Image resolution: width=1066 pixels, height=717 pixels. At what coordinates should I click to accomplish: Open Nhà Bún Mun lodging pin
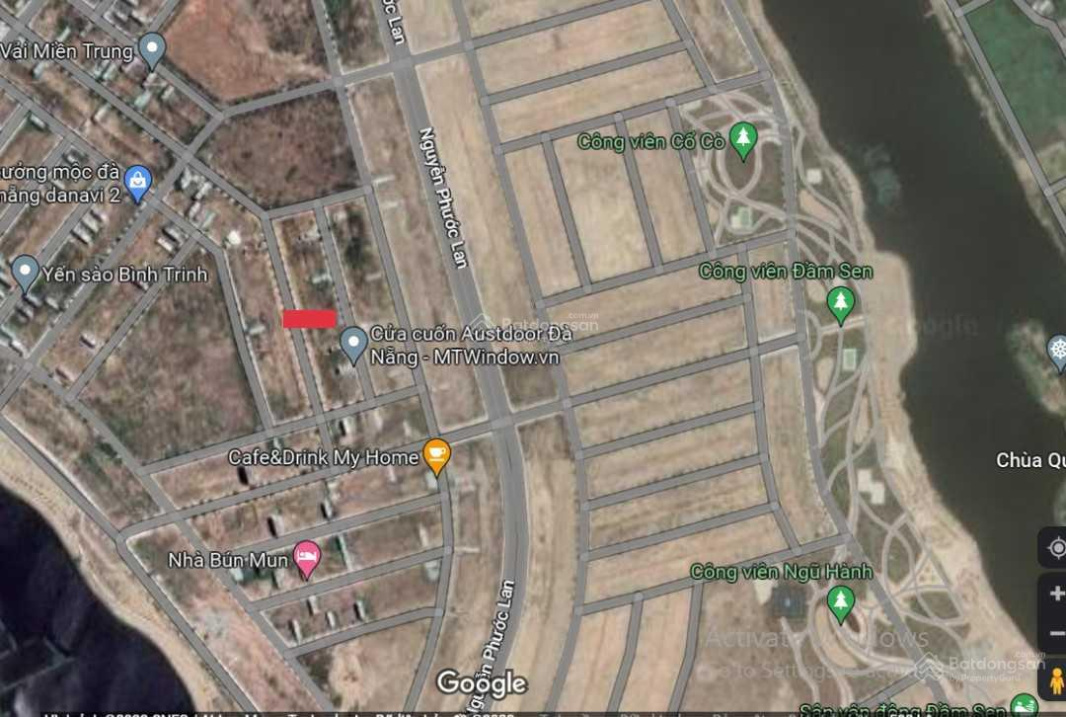pyautogui.click(x=307, y=558)
